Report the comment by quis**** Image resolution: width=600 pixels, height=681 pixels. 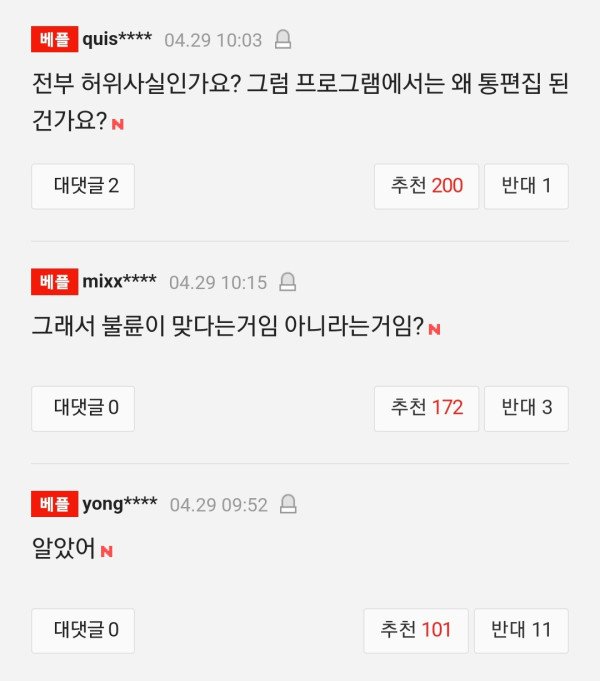point(283,40)
